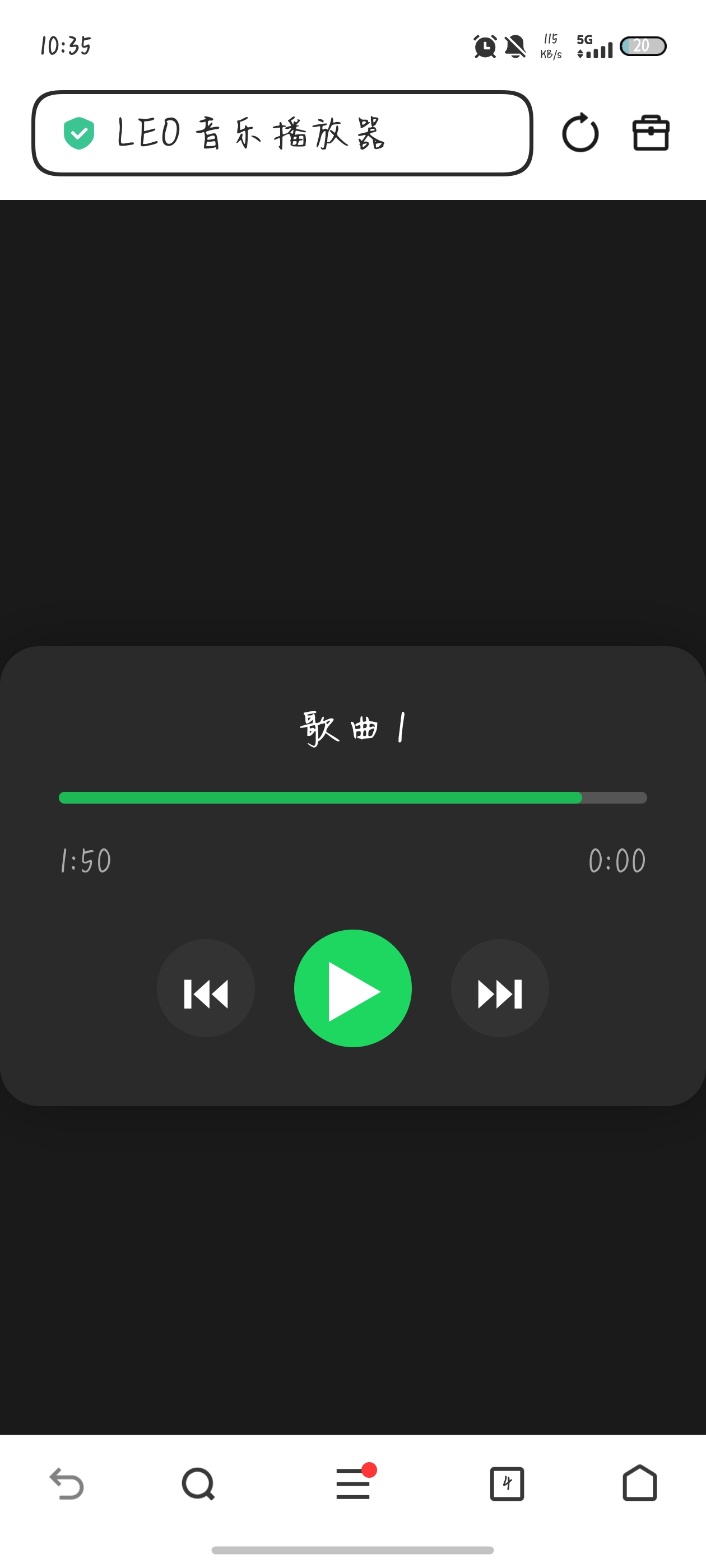
Task: Tap the LEO 音乐播放器 address bar
Action: (281, 133)
